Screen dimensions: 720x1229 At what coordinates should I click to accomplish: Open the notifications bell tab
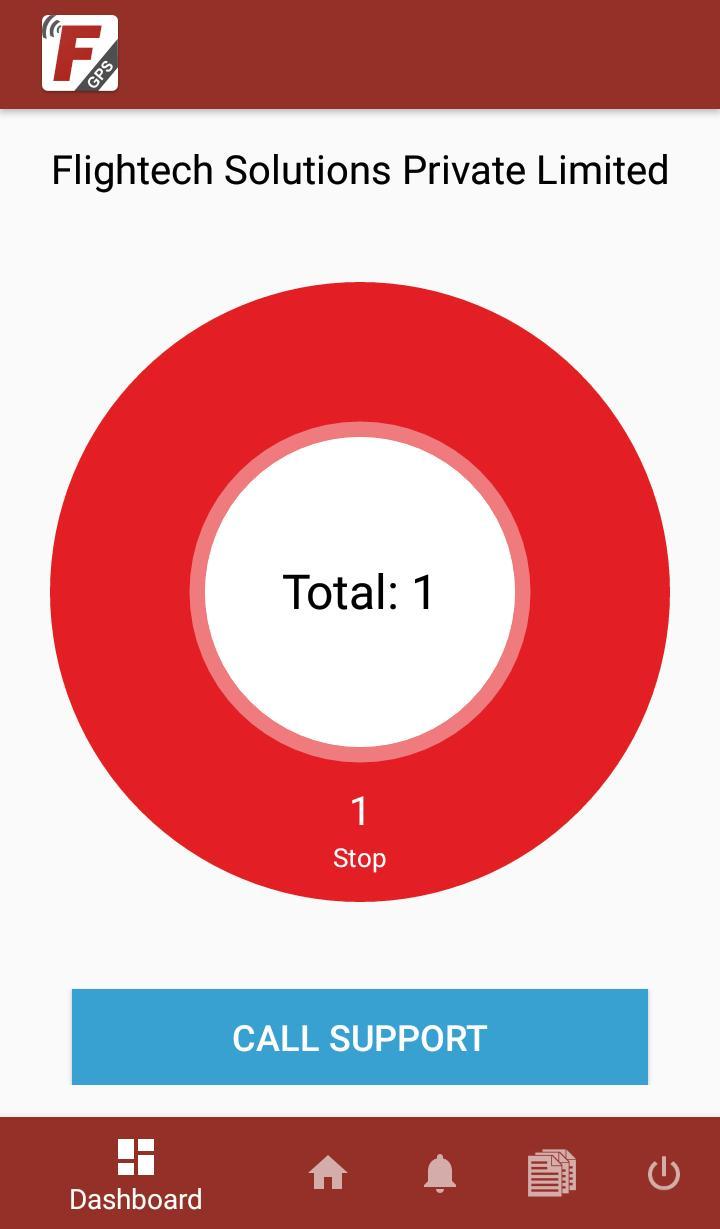point(440,1173)
